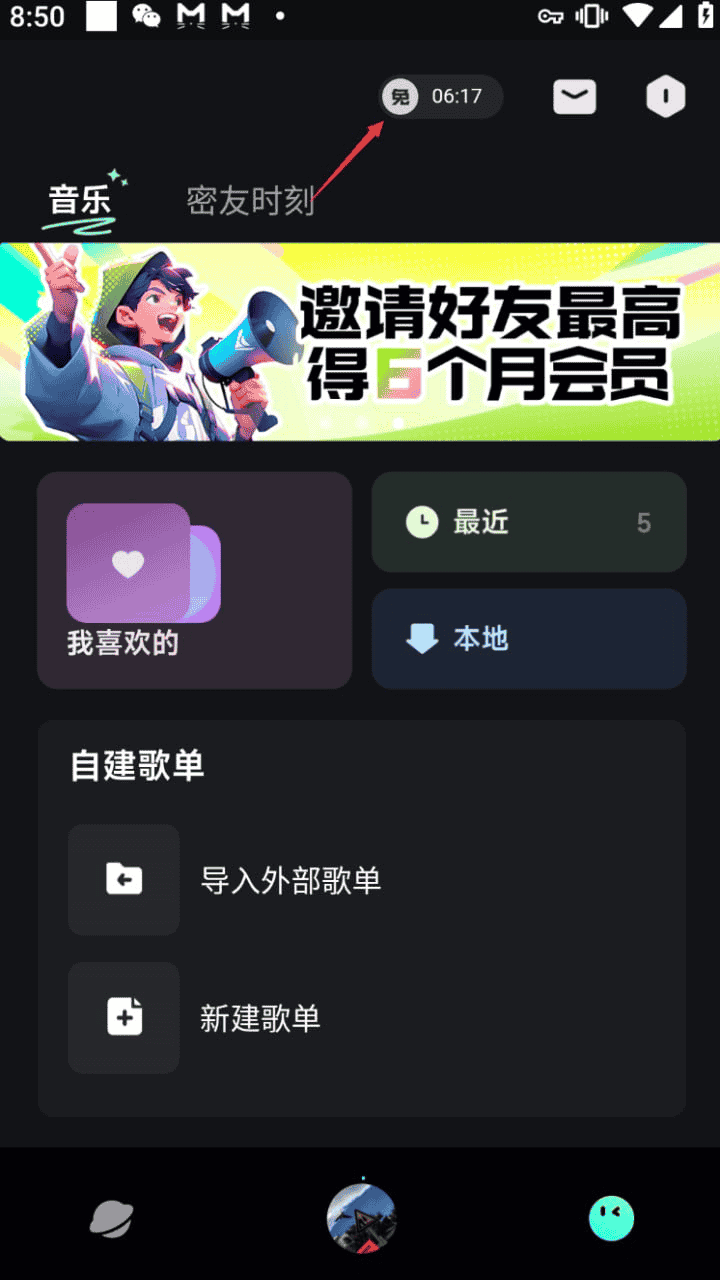Viewport: 720px width, 1280px height.
Task: Click the plus icon beside 新建歌单
Action: coord(123,1017)
